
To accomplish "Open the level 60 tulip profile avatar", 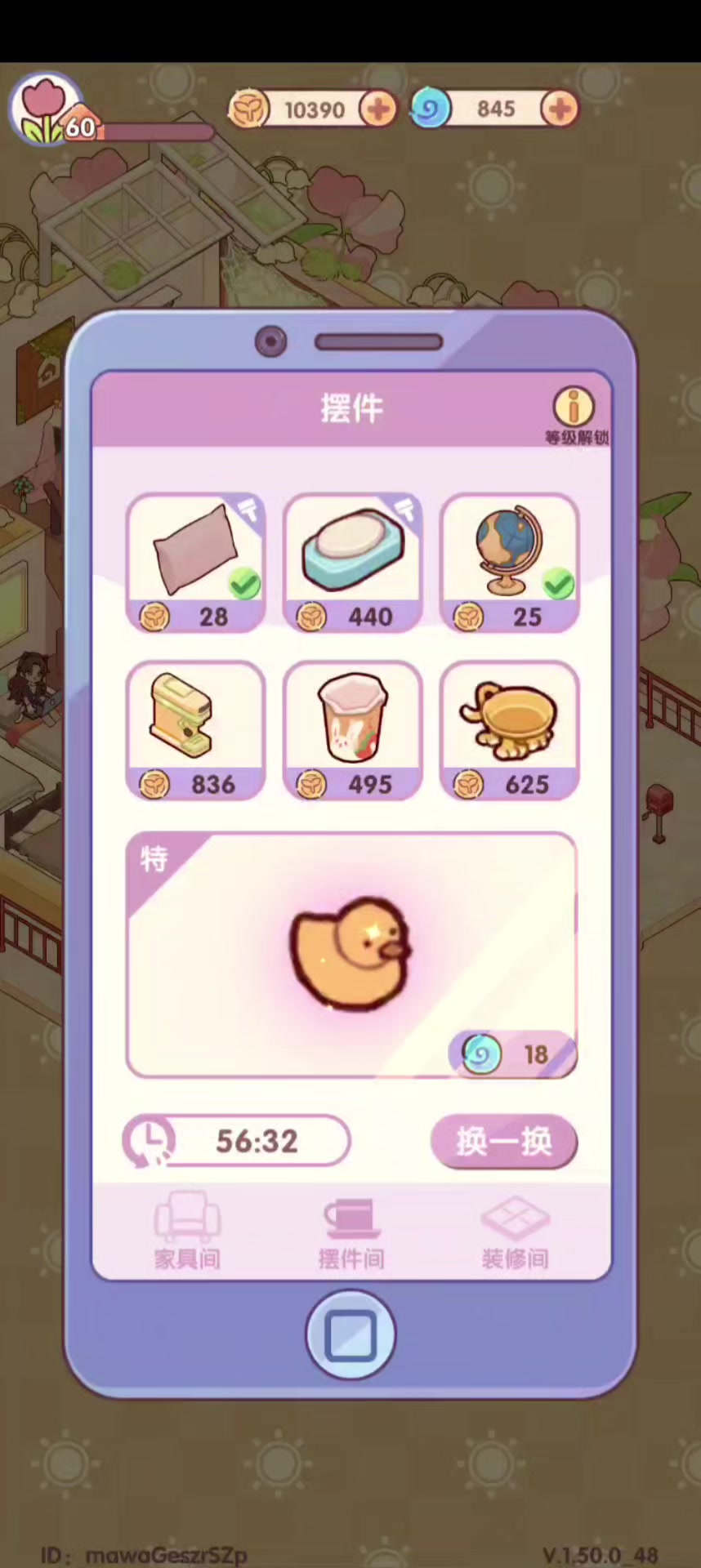I will click(x=47, y=110).
